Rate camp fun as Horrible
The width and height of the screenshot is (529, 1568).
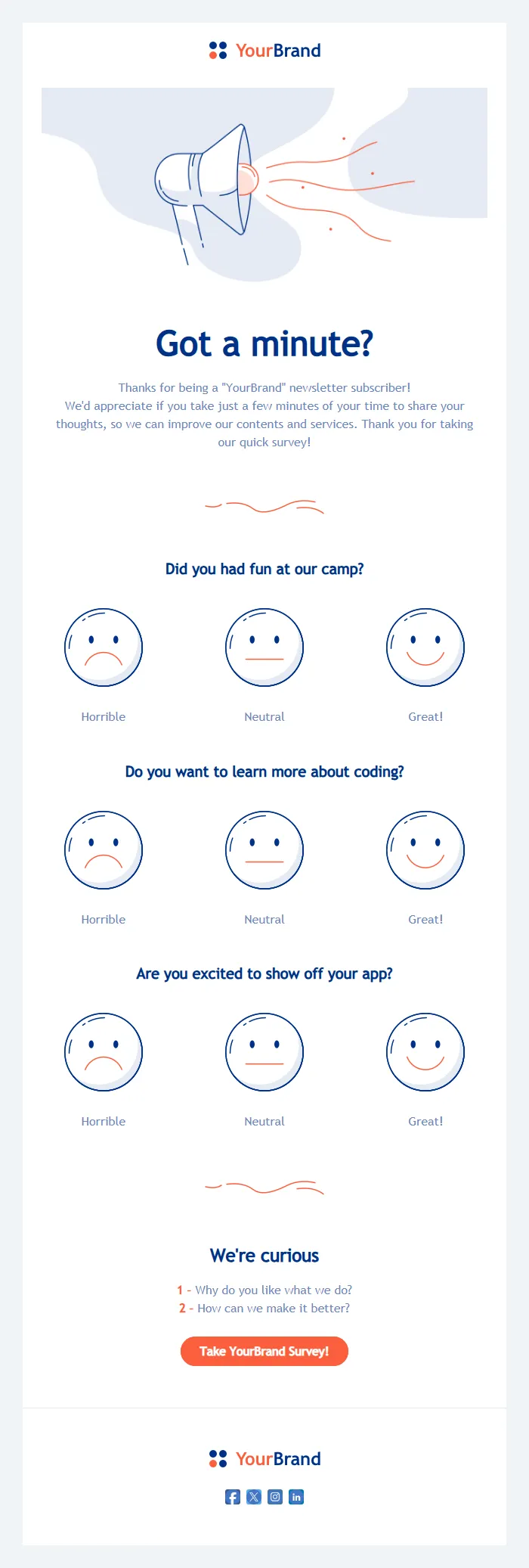coord(104,647)
